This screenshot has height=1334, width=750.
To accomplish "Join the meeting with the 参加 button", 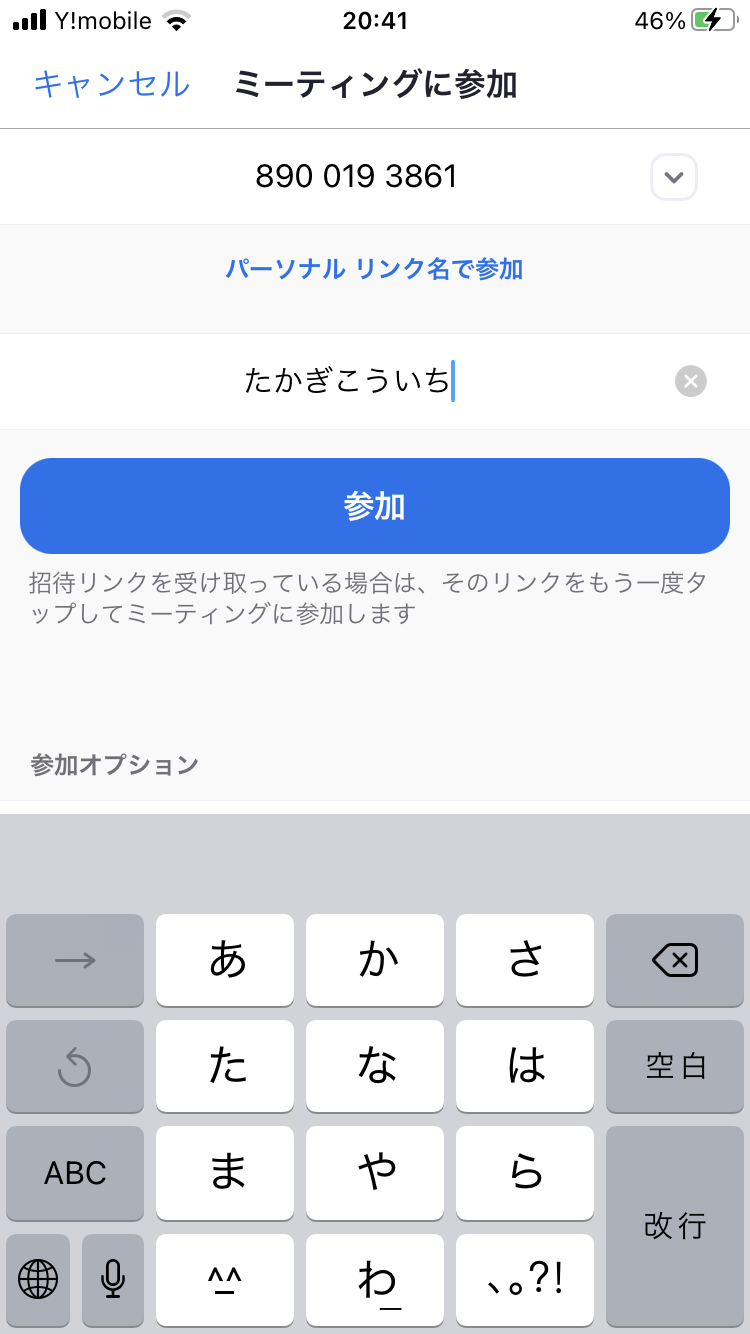I will [x=375, y=506].
